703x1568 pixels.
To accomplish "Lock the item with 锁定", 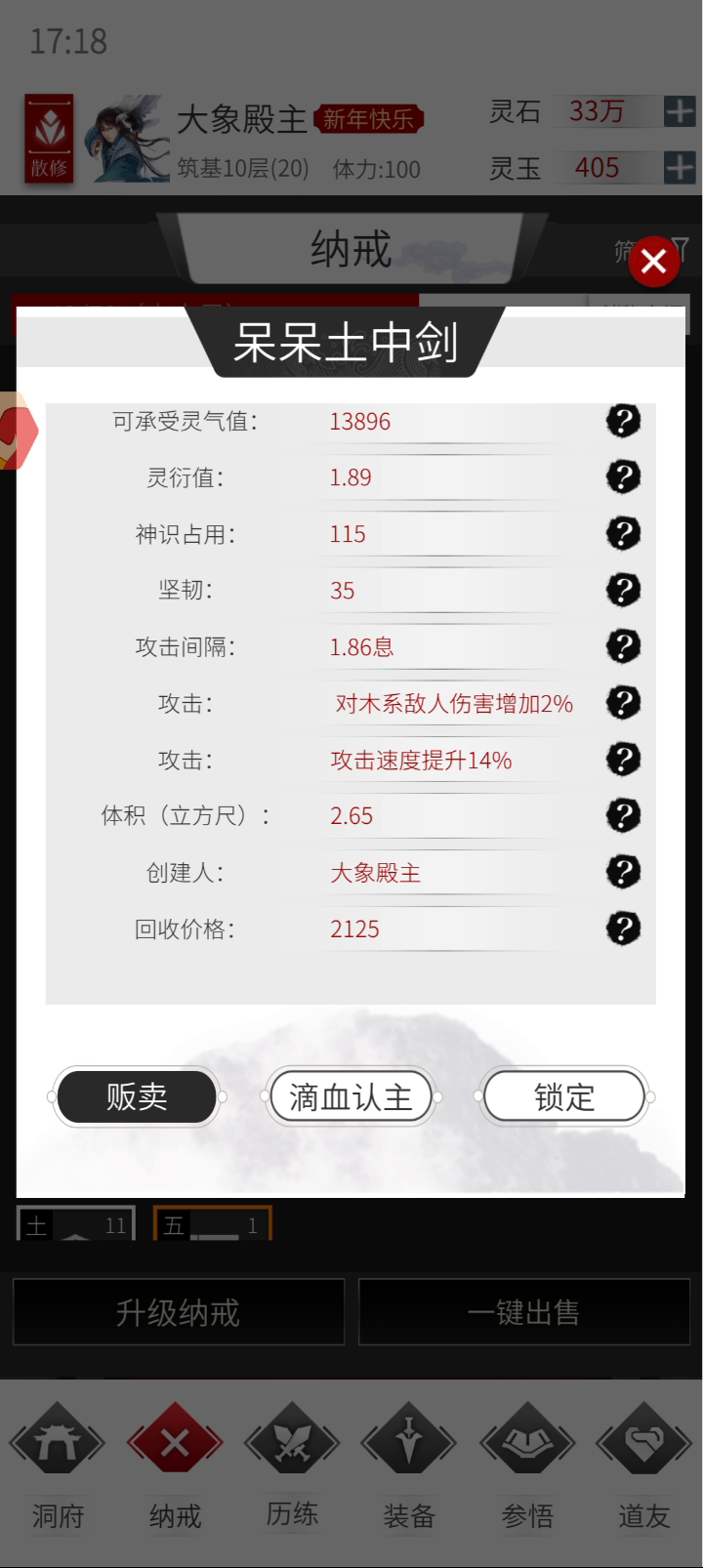I will 564,1097.
